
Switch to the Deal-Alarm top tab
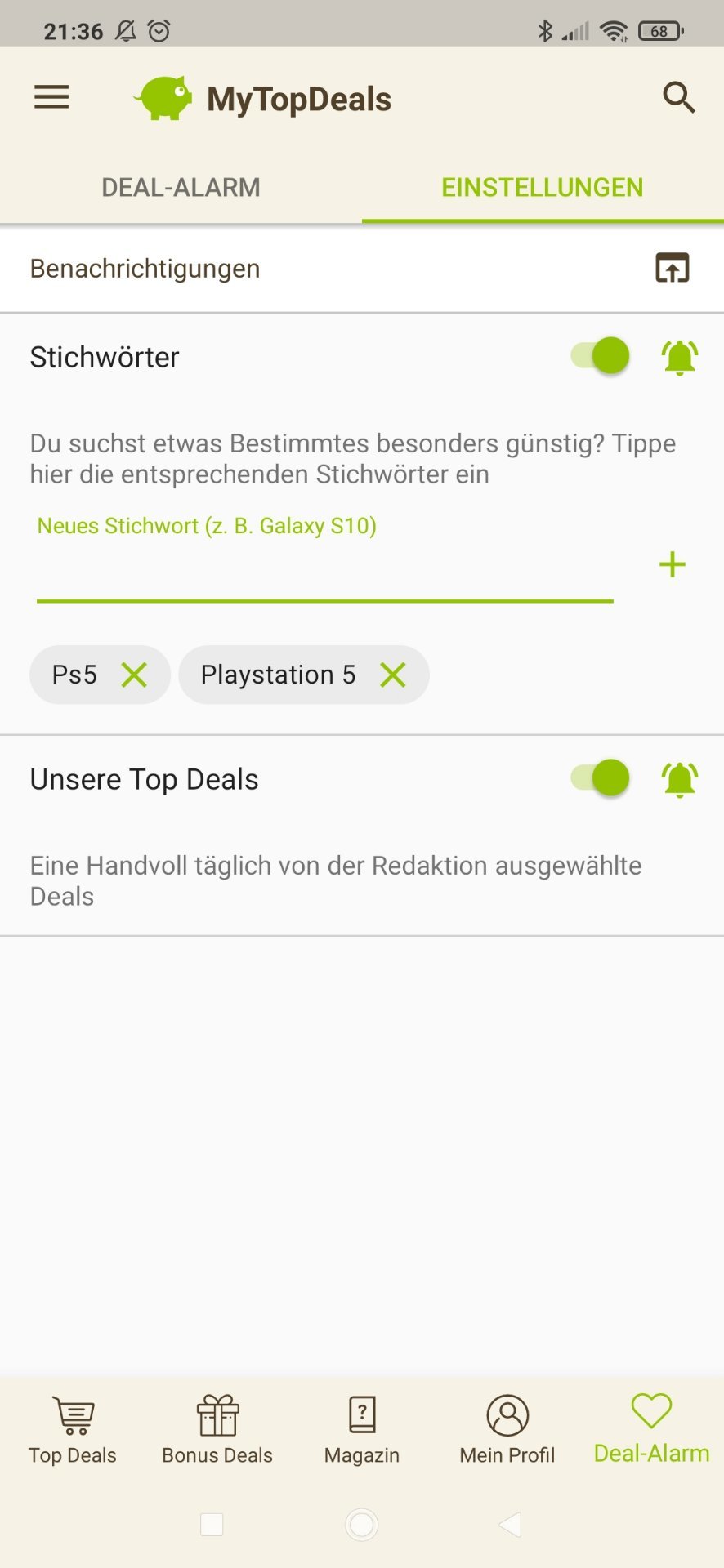[181, 188]
